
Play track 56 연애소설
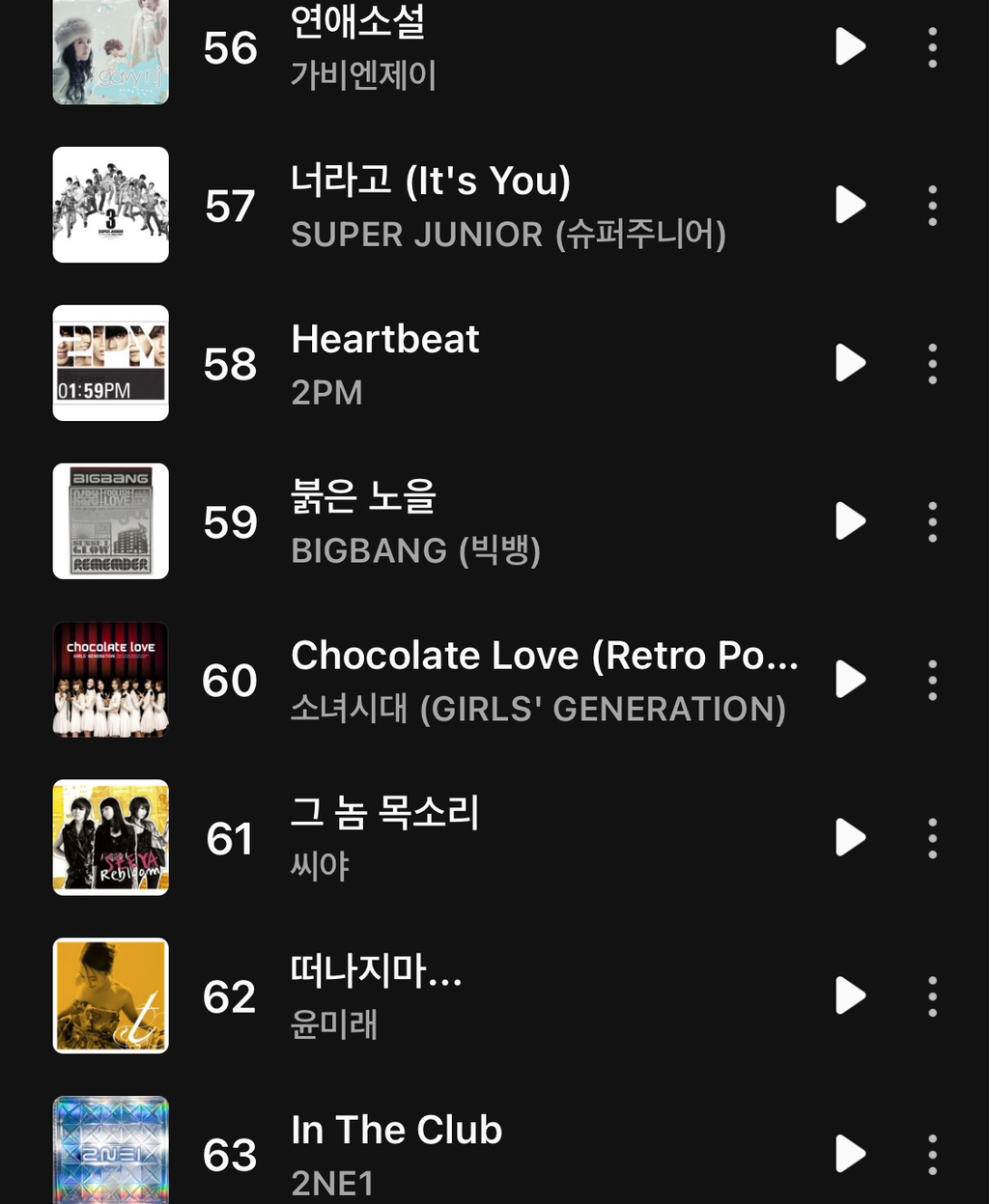[850, 46]
